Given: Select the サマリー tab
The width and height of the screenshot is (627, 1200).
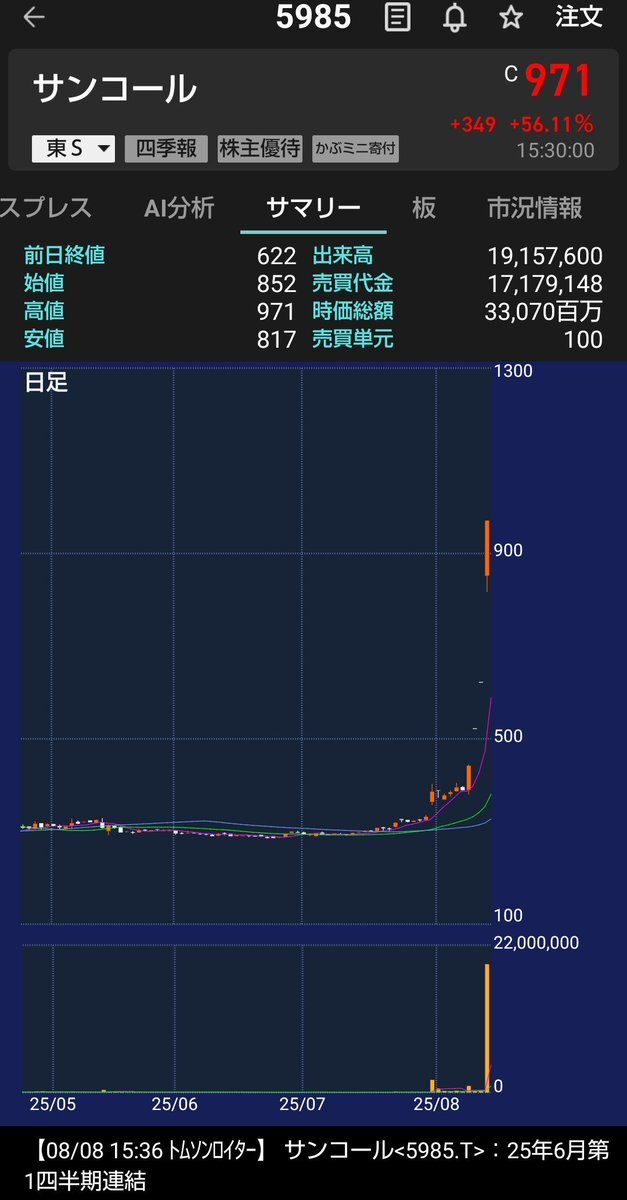Looking at the screenshot, I should point(313,208).
